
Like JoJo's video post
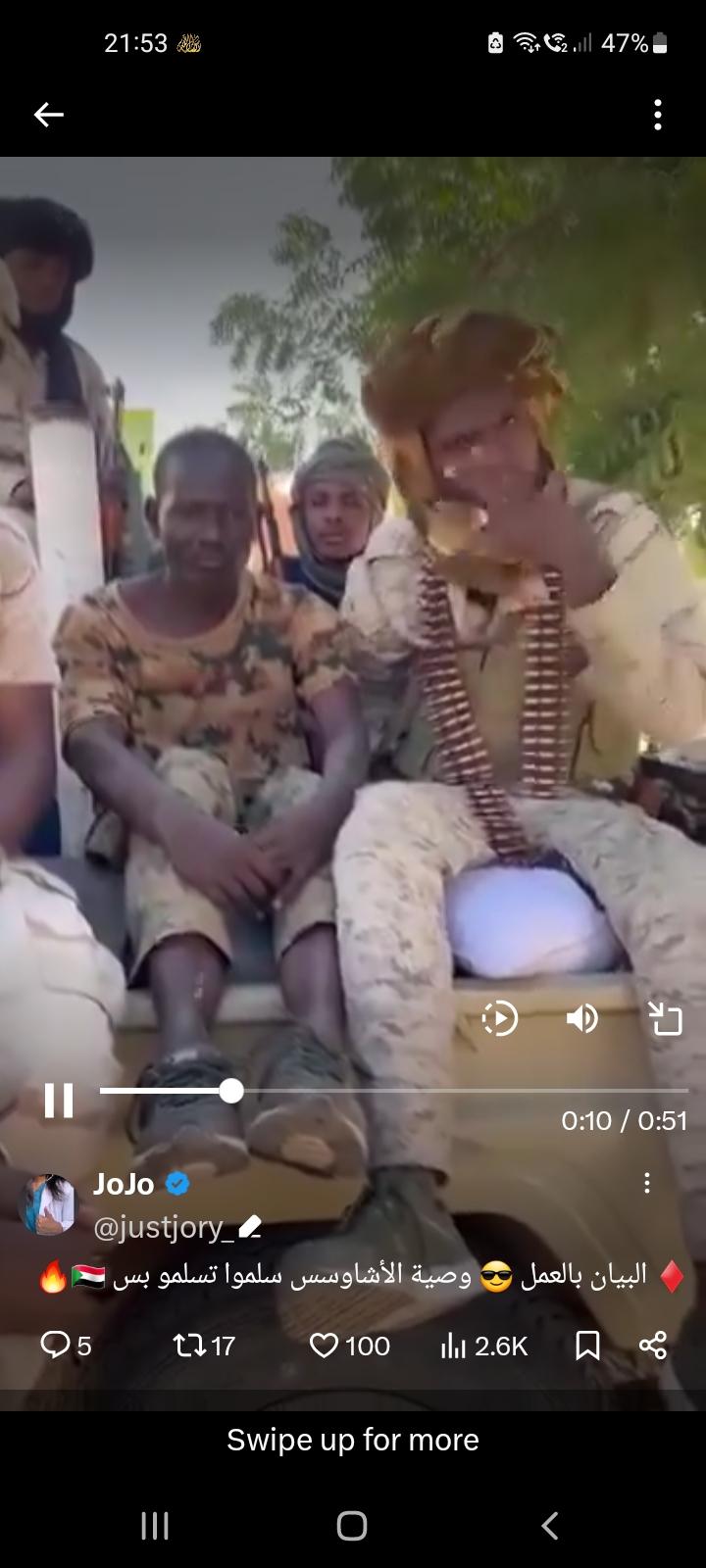tap(349, 1346)
